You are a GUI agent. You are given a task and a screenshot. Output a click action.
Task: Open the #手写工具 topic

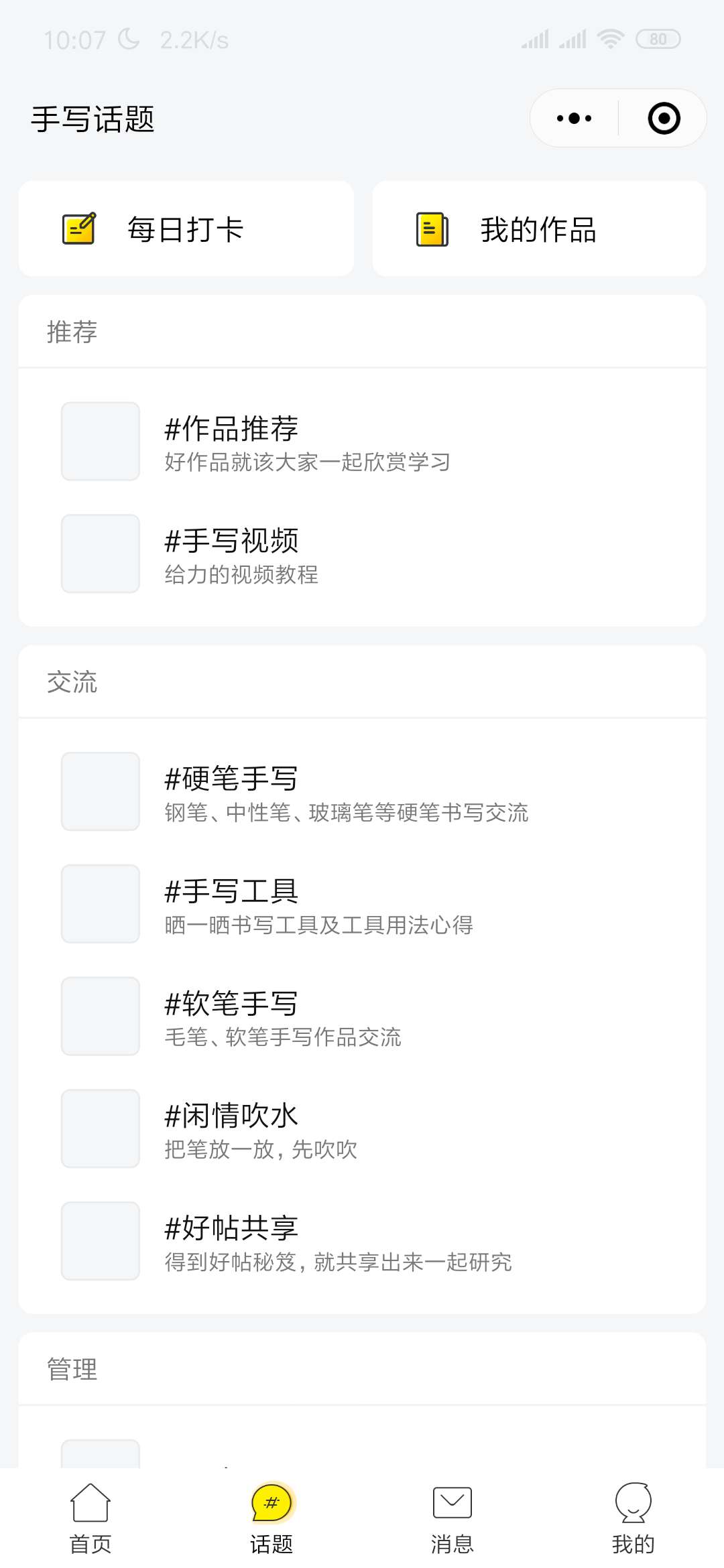point(362,904)
